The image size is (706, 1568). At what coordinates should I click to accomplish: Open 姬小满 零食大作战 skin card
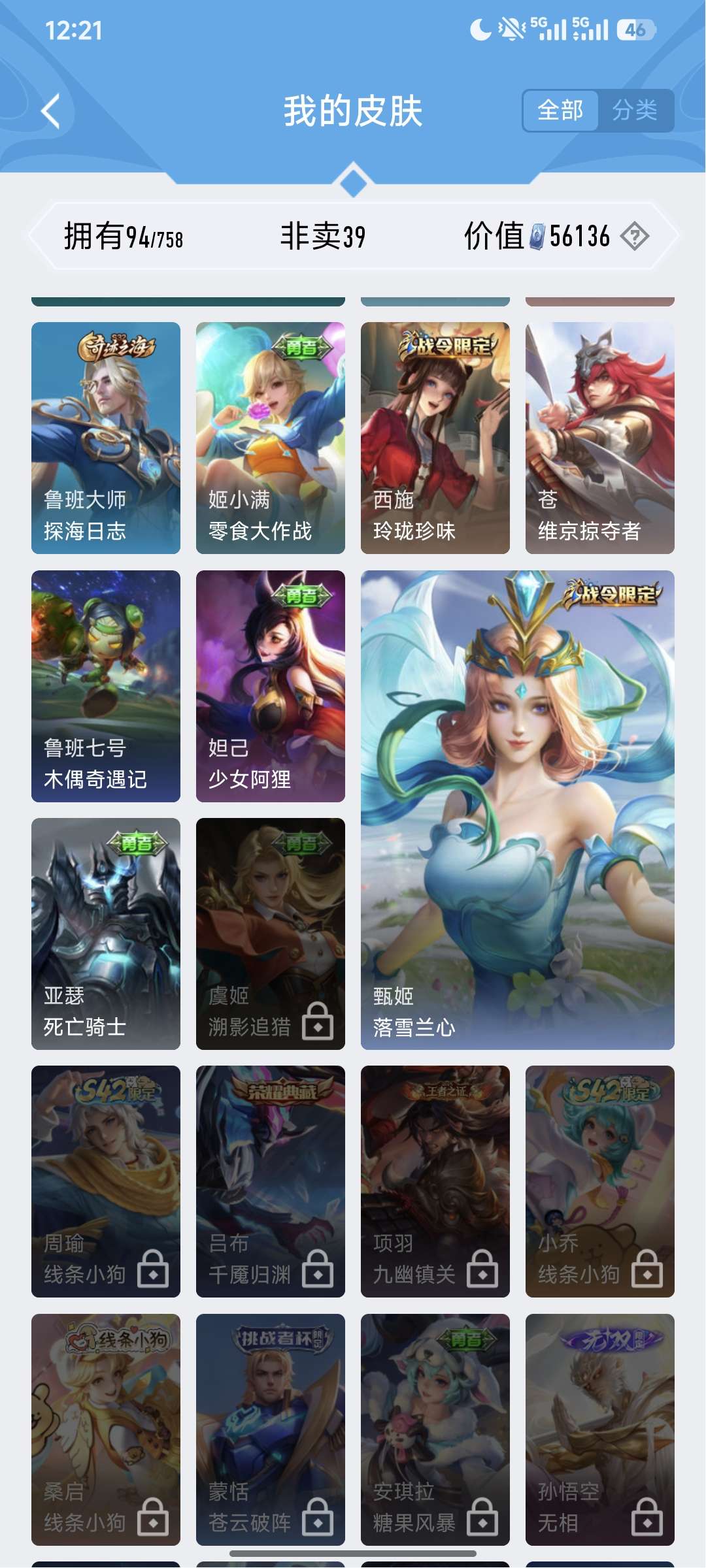pos(271,438)
